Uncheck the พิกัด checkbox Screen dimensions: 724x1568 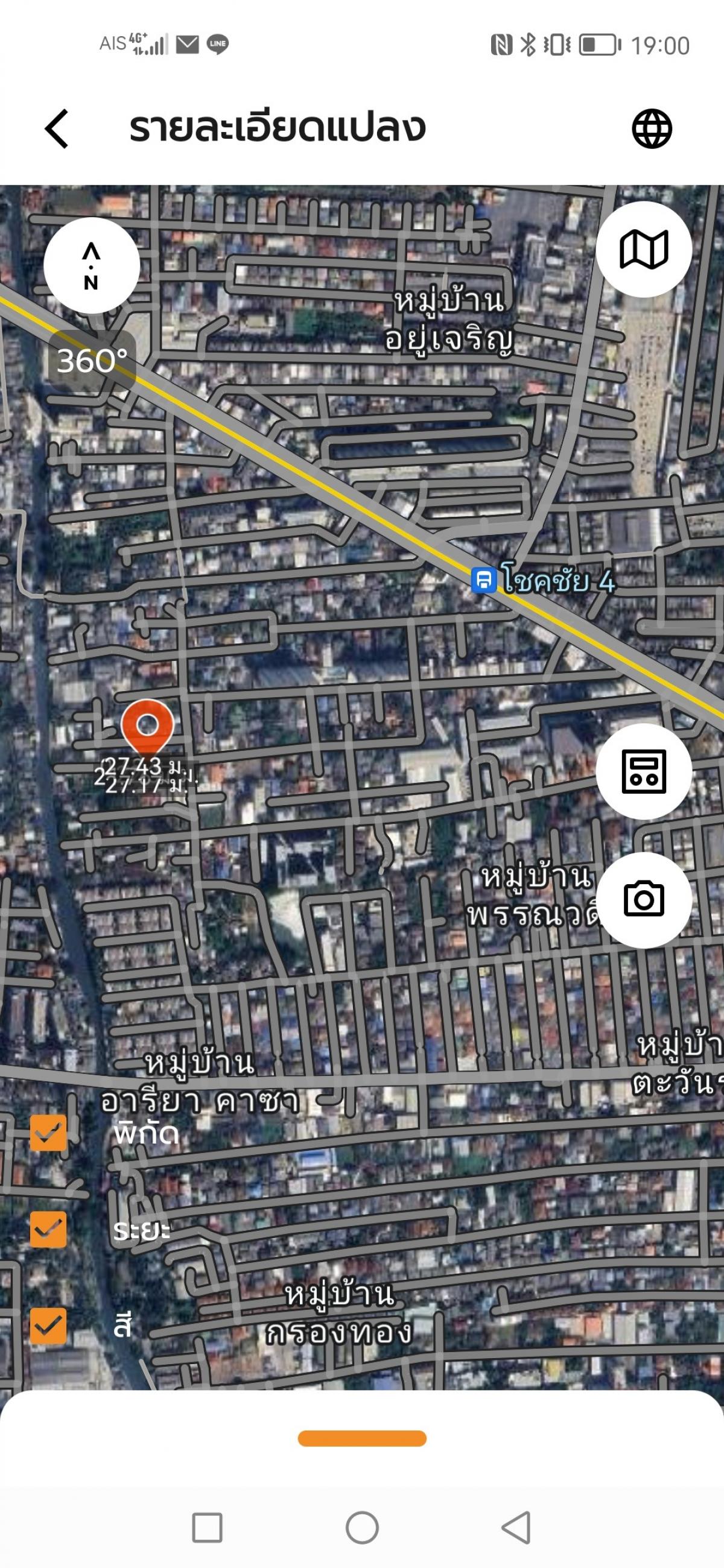tap(49, 1133)
